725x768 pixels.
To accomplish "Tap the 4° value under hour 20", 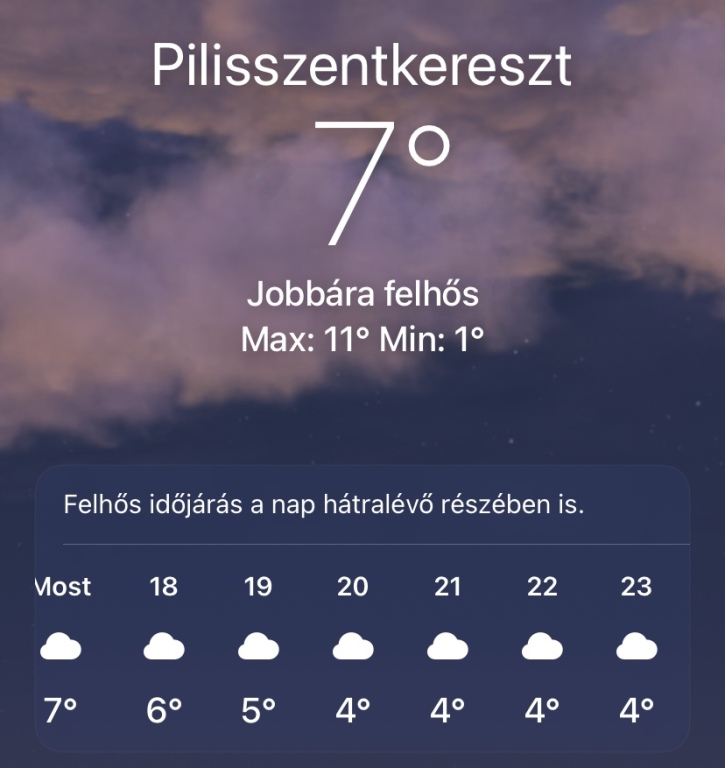I will pyautogui.click(x=352, y=707).
